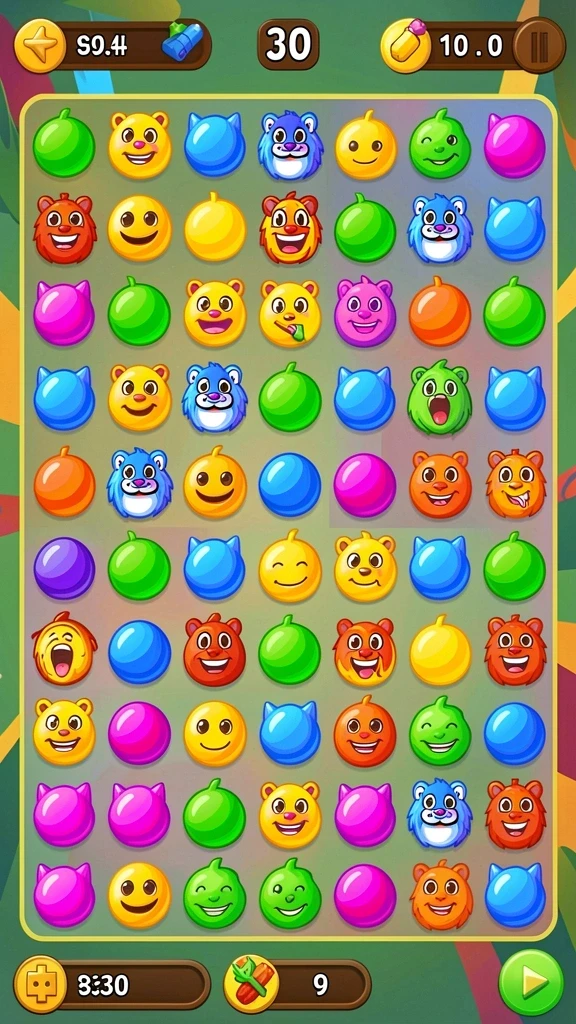Tap the gold star coin icon
The height and width of the screenshot is (1024, 576).
coord(40,46)
